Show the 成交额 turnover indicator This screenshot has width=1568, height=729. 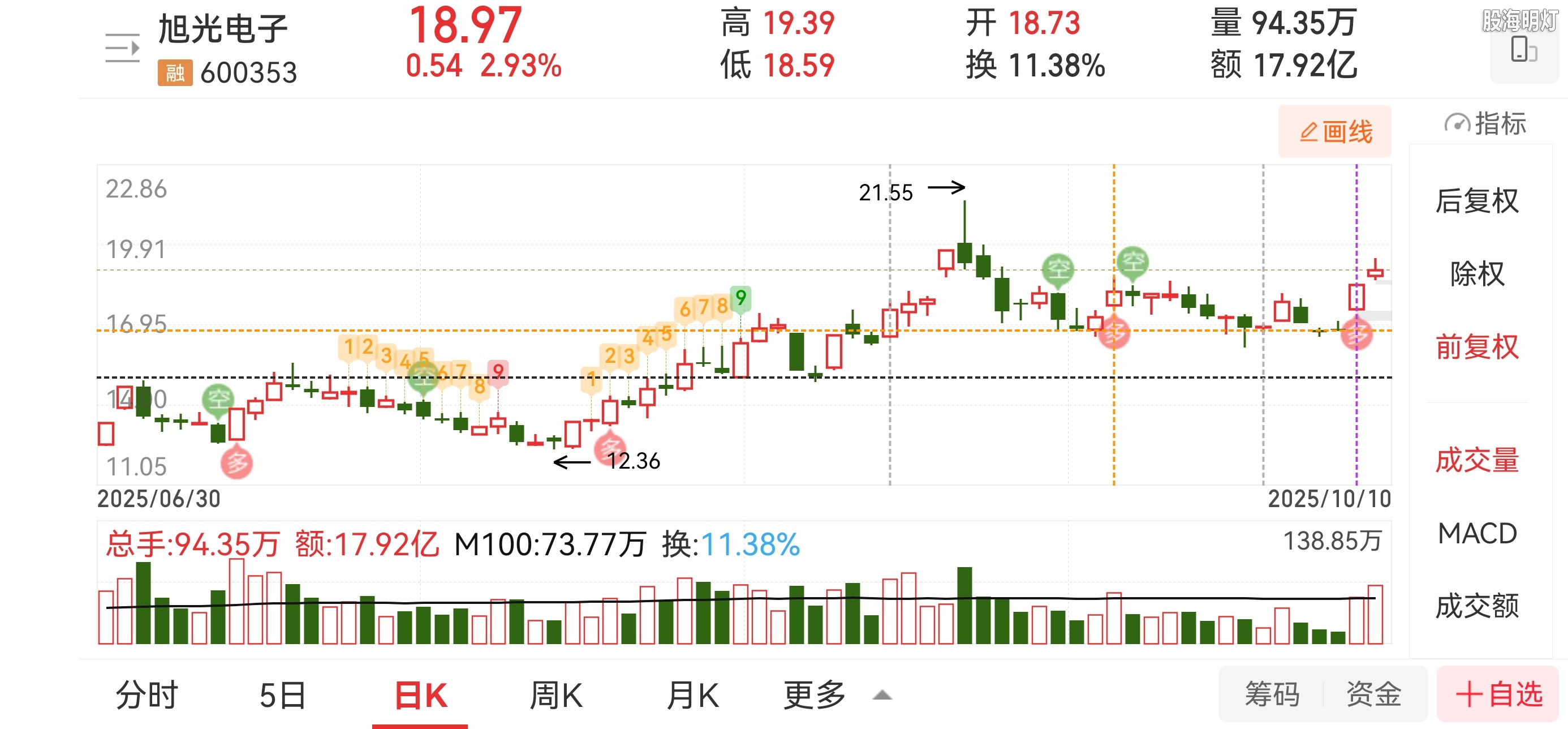(x=1477, y=607)
